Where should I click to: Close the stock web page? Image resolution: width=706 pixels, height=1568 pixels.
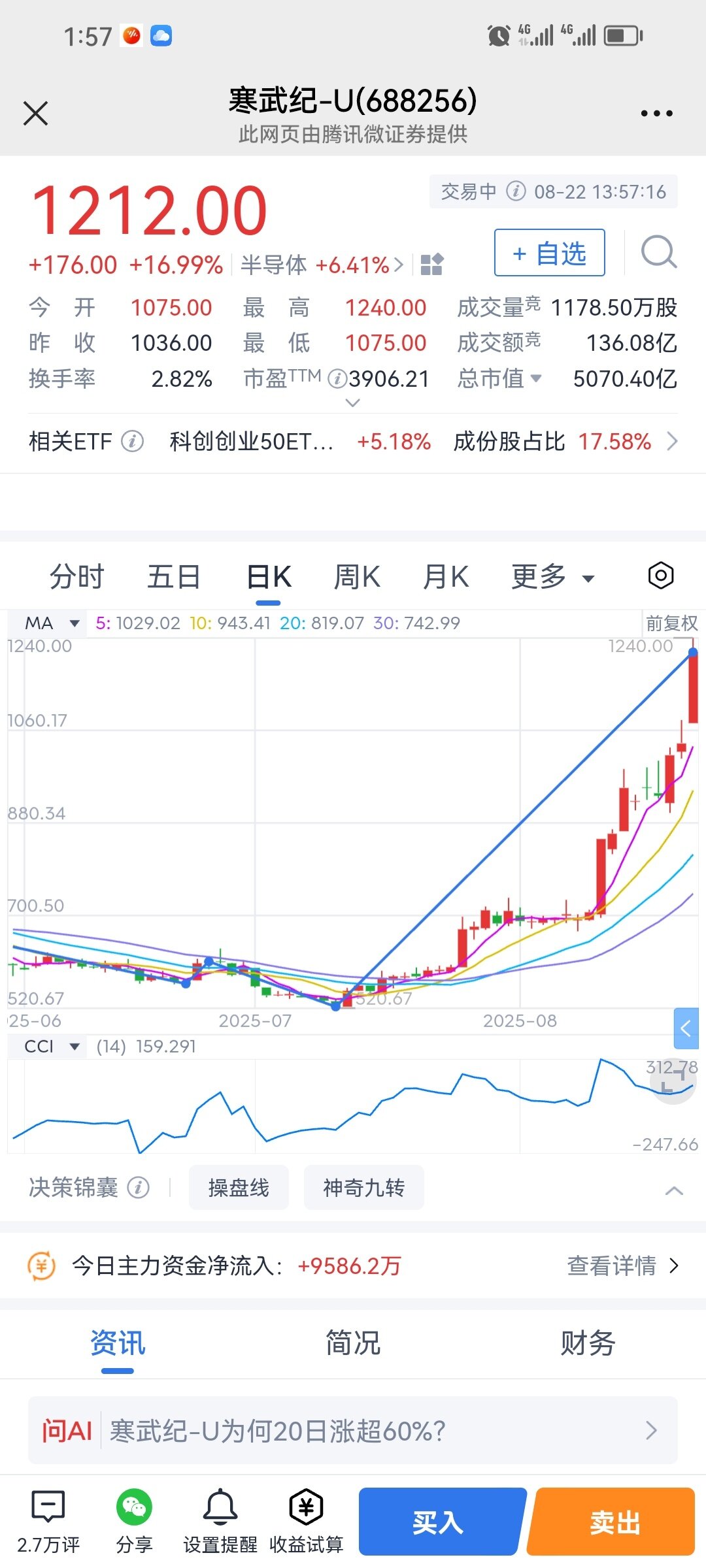pyautogui.click(x=35, y=113)
